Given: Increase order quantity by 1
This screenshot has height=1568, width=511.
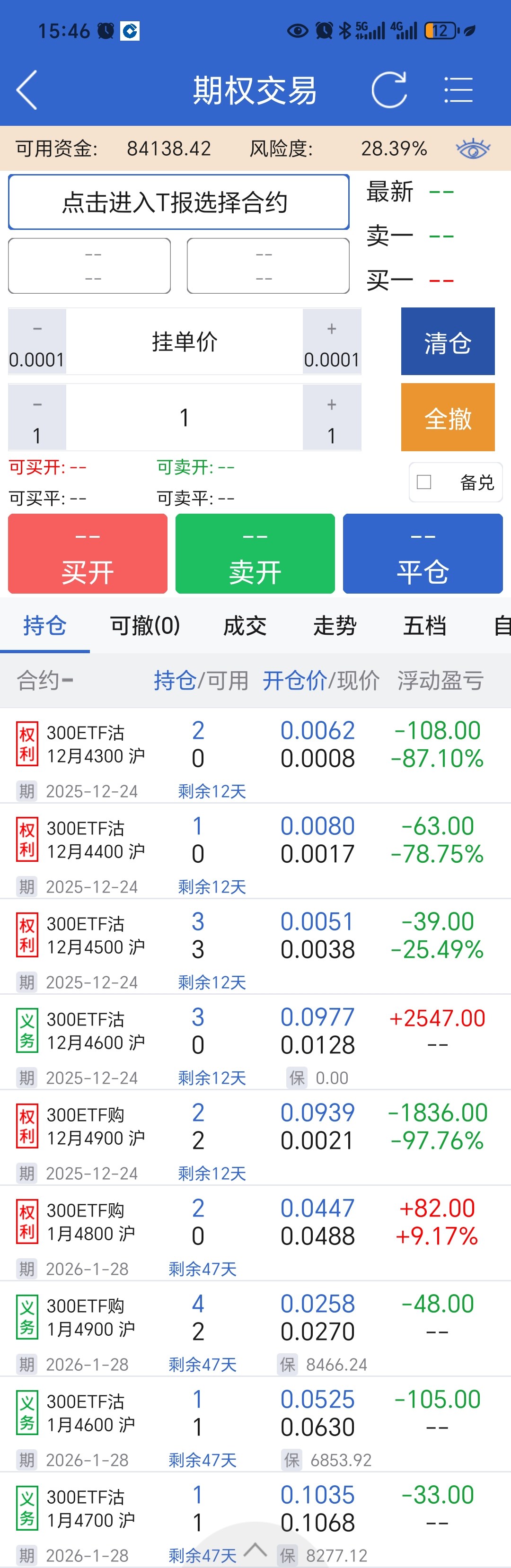Looking at the screenshot, I should [x=331, y=418].
